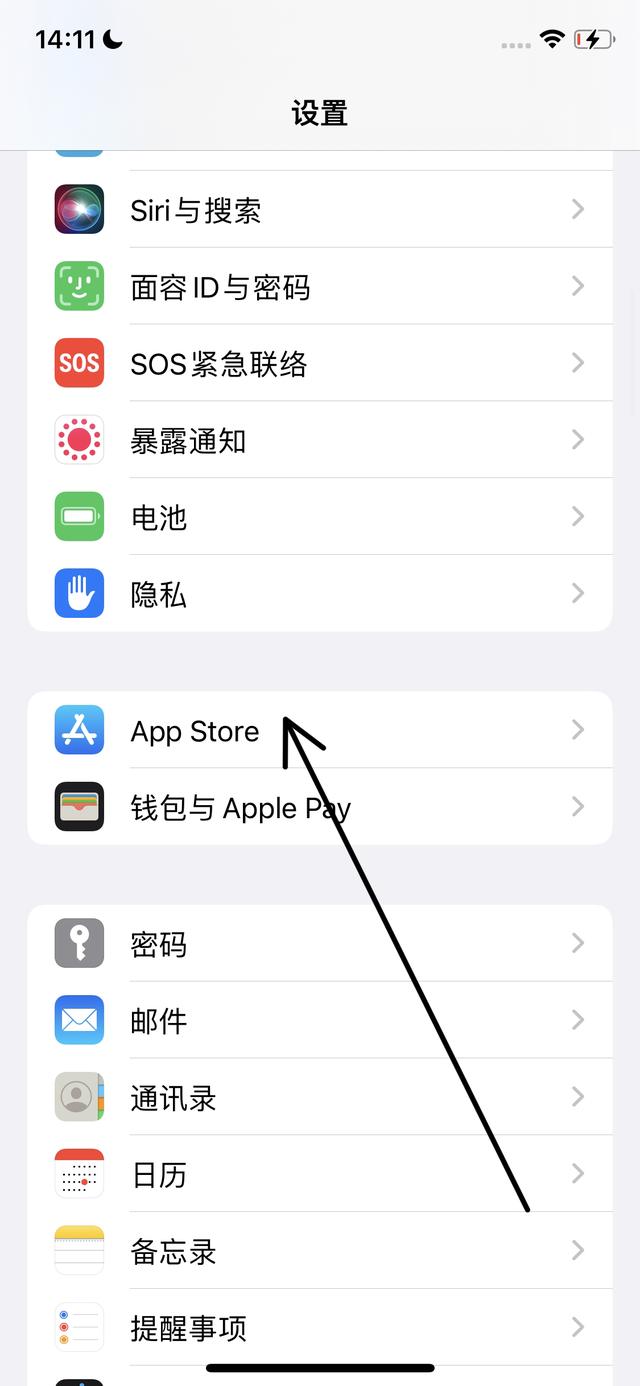This screenshot has height=1386, width=640.
Task: Open 提醒事项 settings
Action: coord(320,1328)
